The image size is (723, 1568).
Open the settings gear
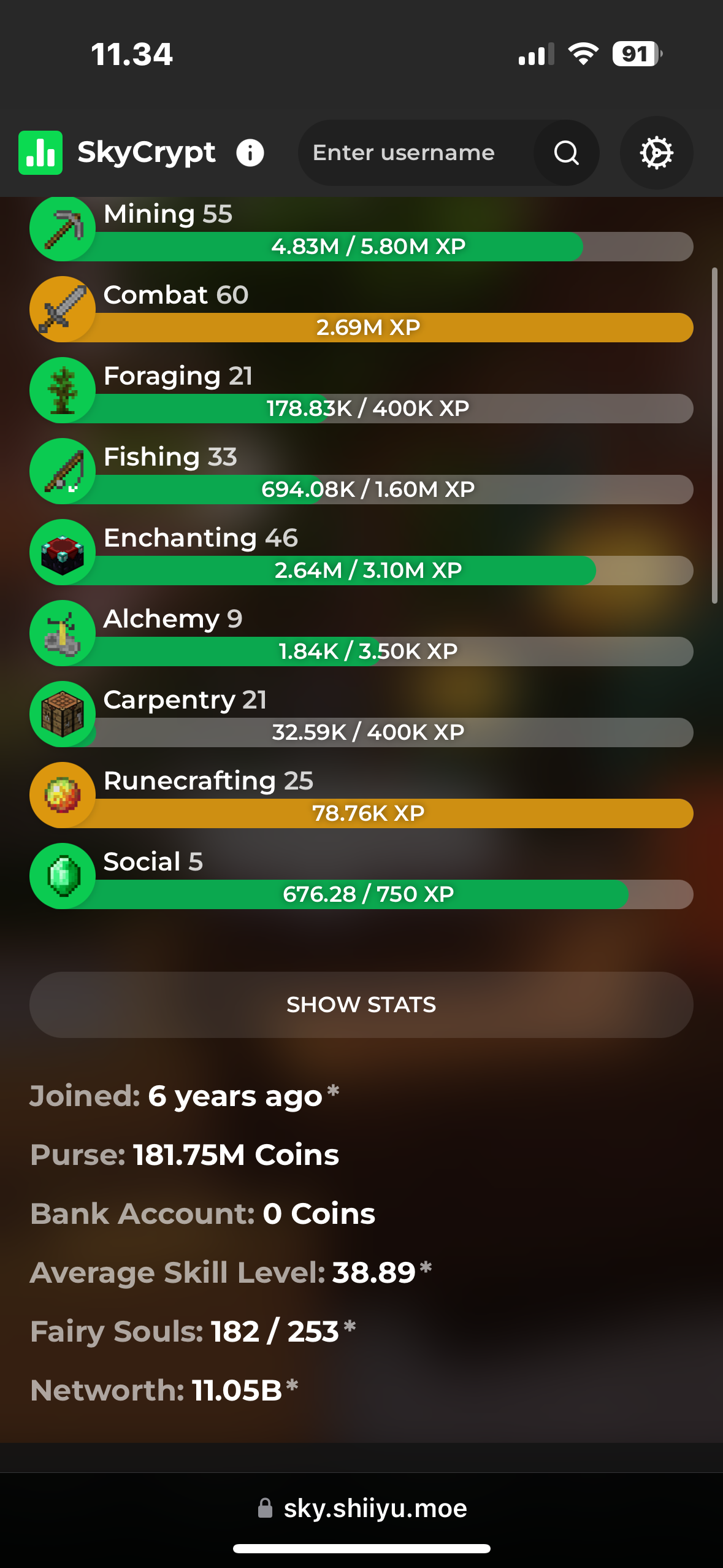[x=656, y=153]
